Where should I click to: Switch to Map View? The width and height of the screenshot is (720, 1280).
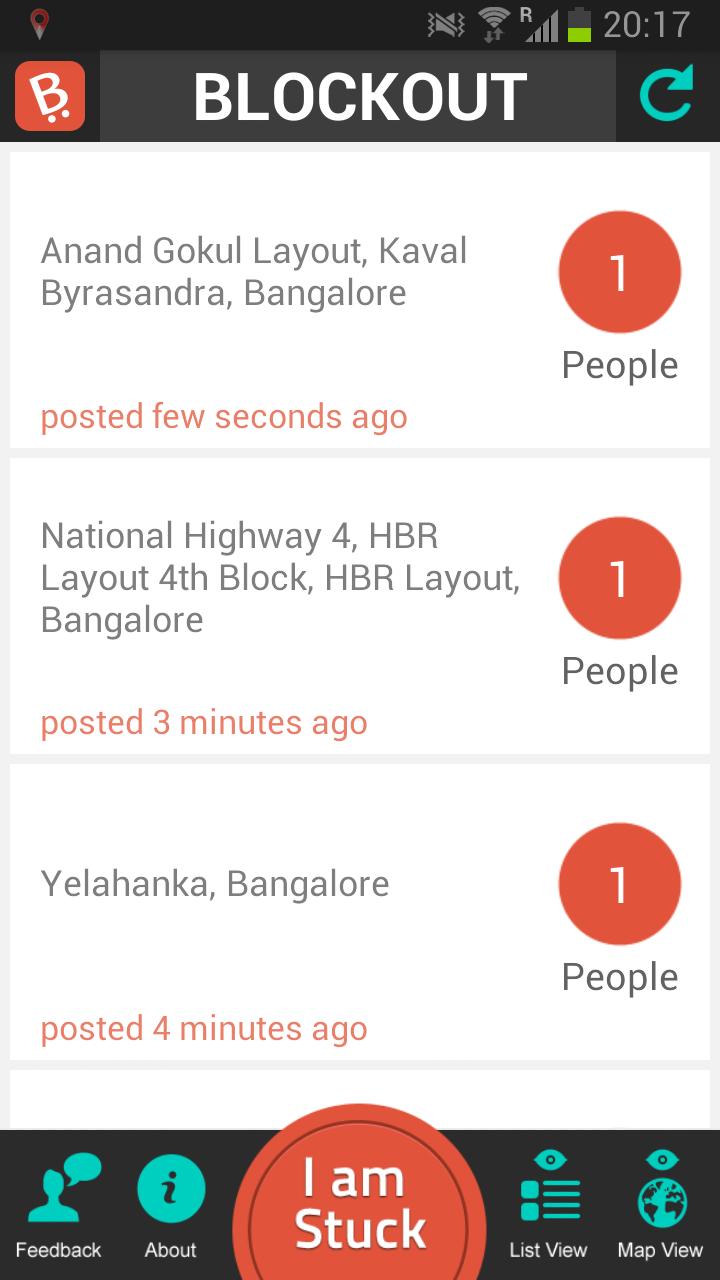tap(660, 1206)
